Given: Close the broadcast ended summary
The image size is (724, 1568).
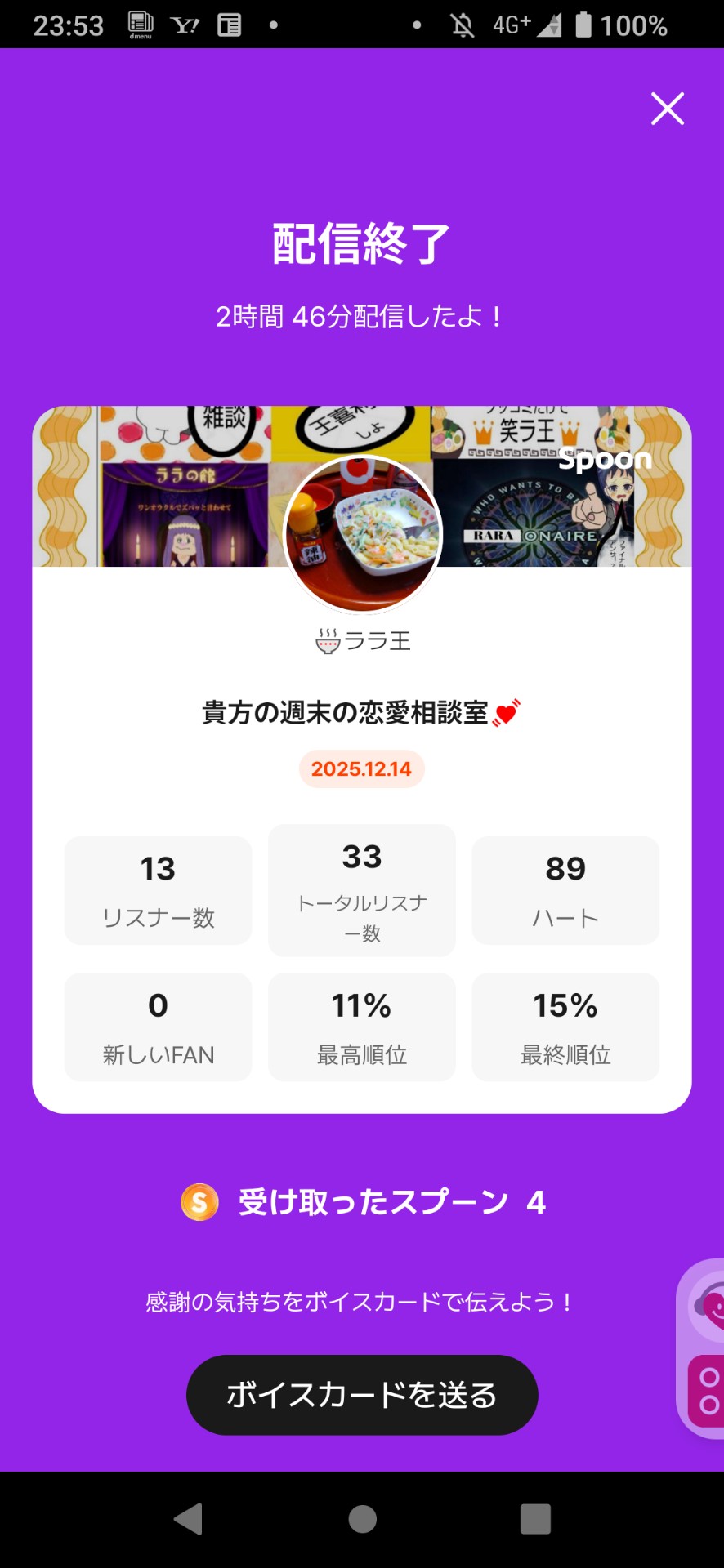Looking at the screenshot, I should tap(667, 109).
